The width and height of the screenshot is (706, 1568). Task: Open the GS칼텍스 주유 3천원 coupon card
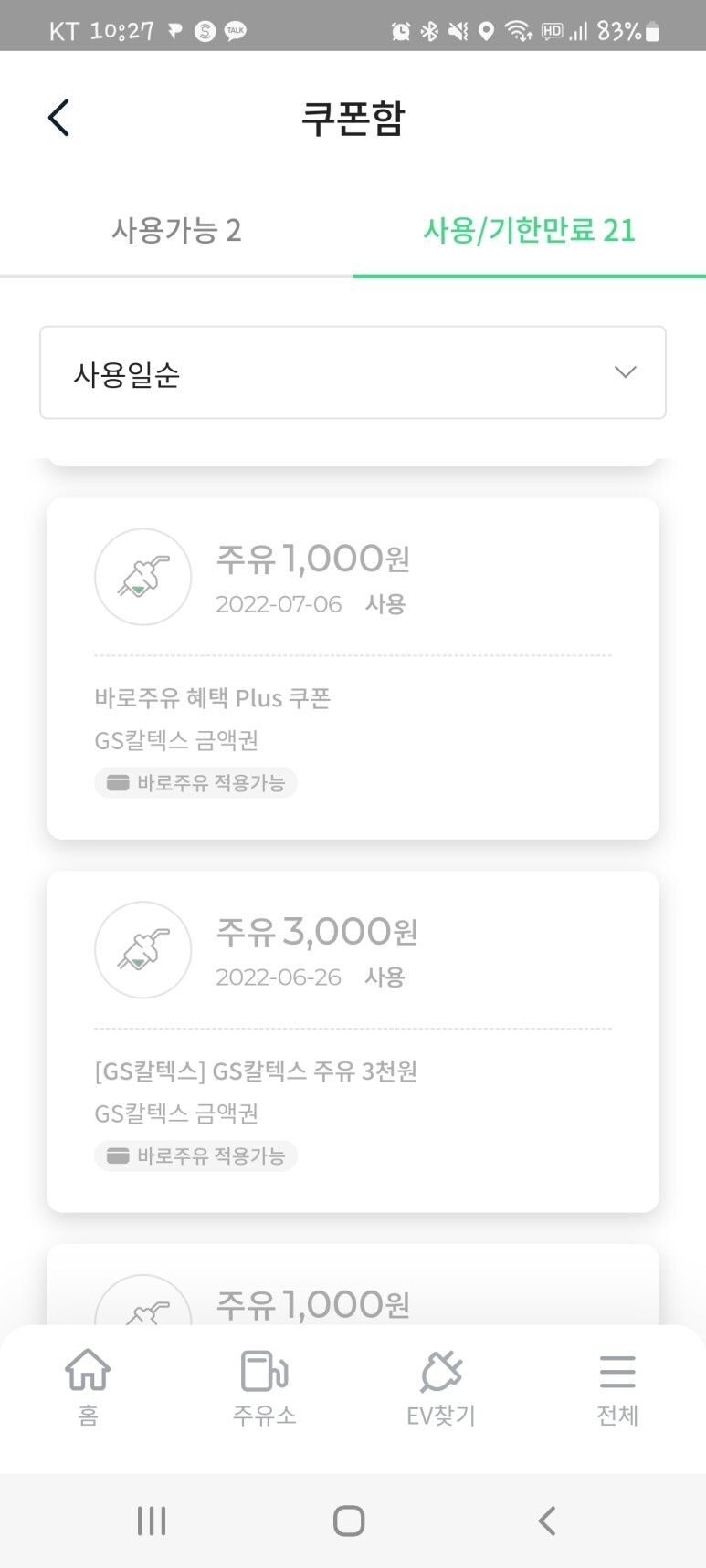coord(353,1041)
